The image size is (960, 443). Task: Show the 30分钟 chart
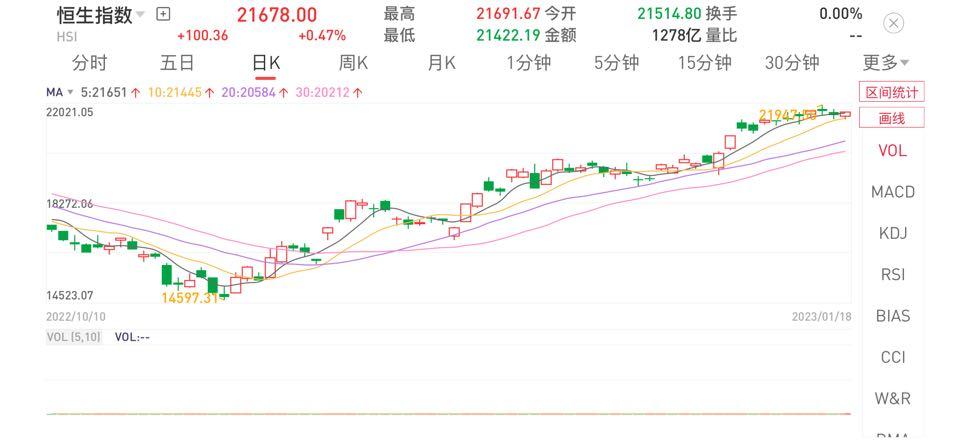pyautogui.click(x=792, y=63)
